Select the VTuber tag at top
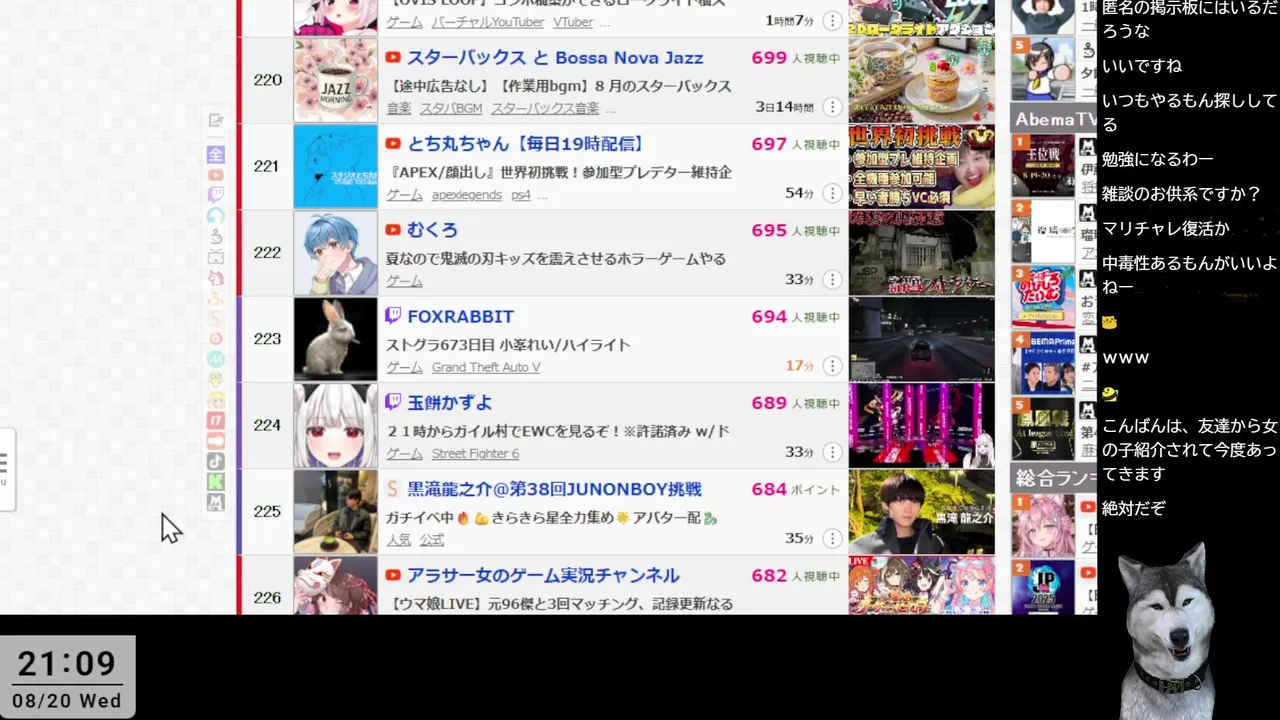The height and width of the screenshot is (720, 1280). 572,21
